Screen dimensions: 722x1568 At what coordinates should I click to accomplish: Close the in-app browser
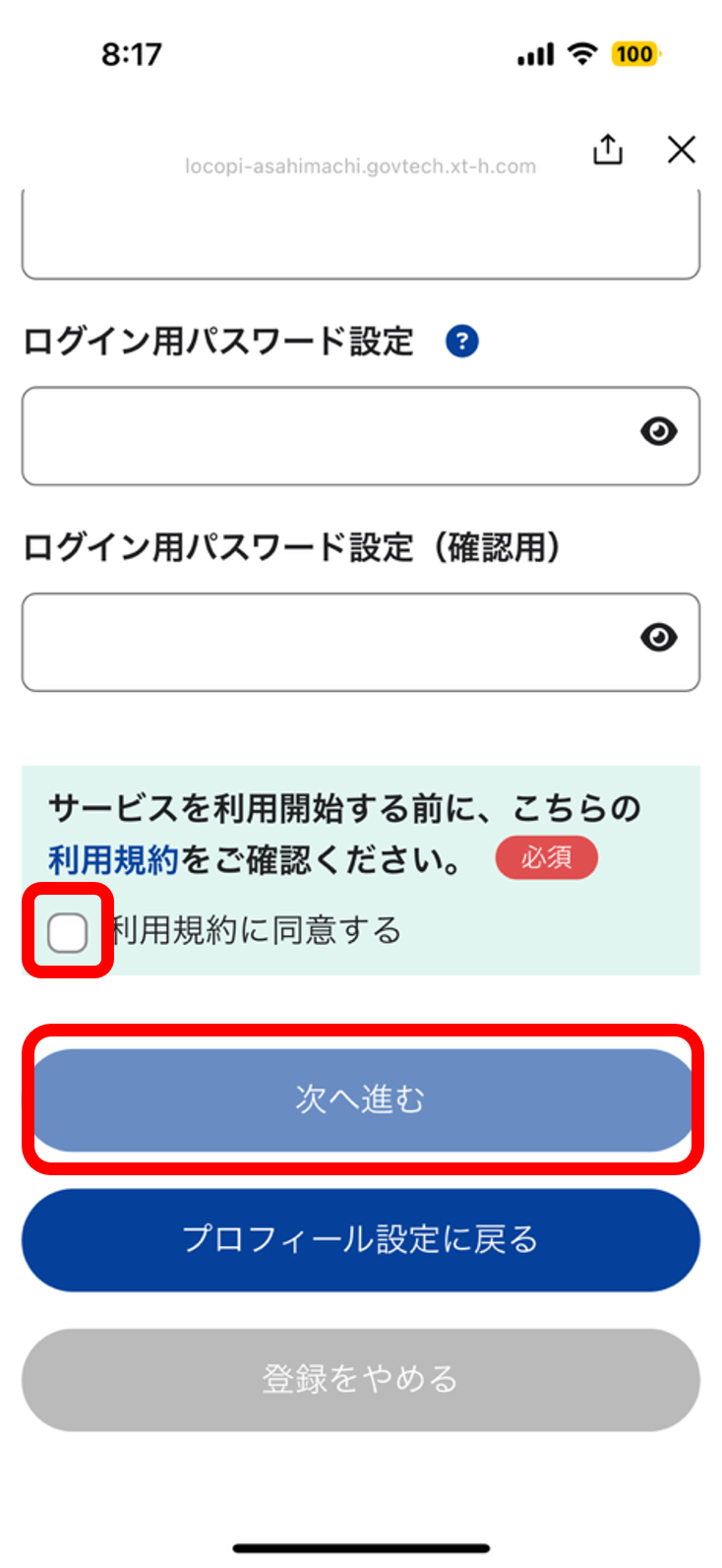tap(682, 150)
